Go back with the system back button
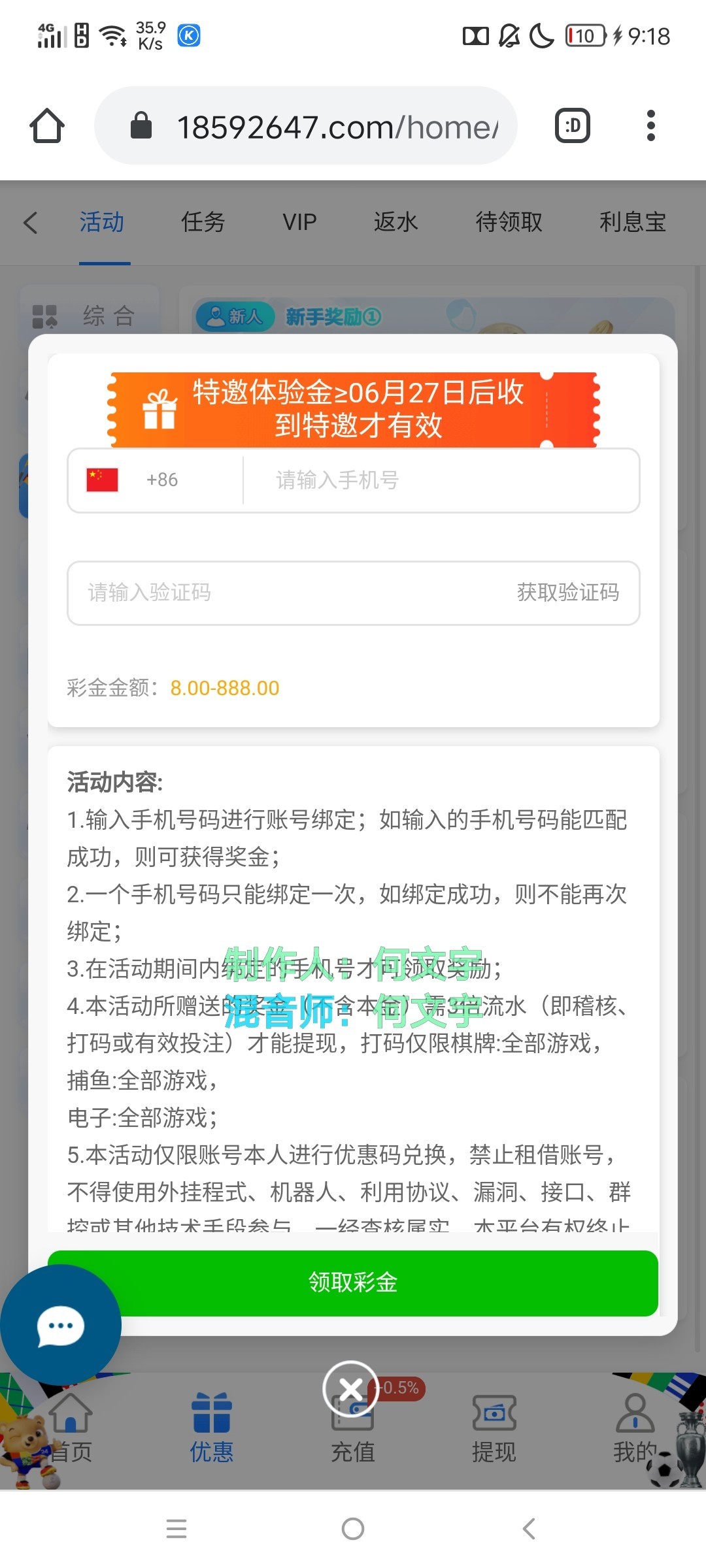This screenshot has height=1568, width=706. (x=529, y=1529)
